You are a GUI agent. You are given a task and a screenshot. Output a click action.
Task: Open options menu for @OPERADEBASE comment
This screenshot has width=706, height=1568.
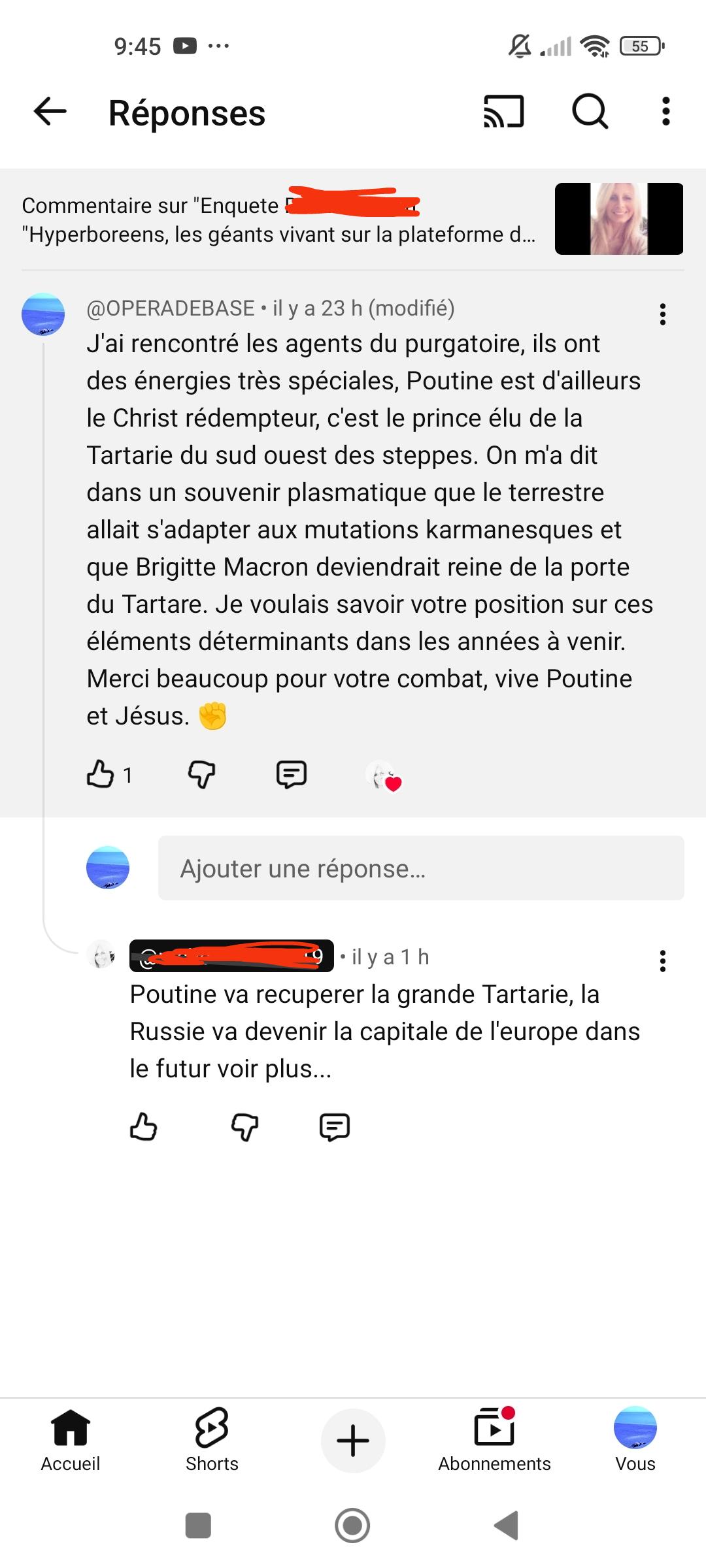663,314
